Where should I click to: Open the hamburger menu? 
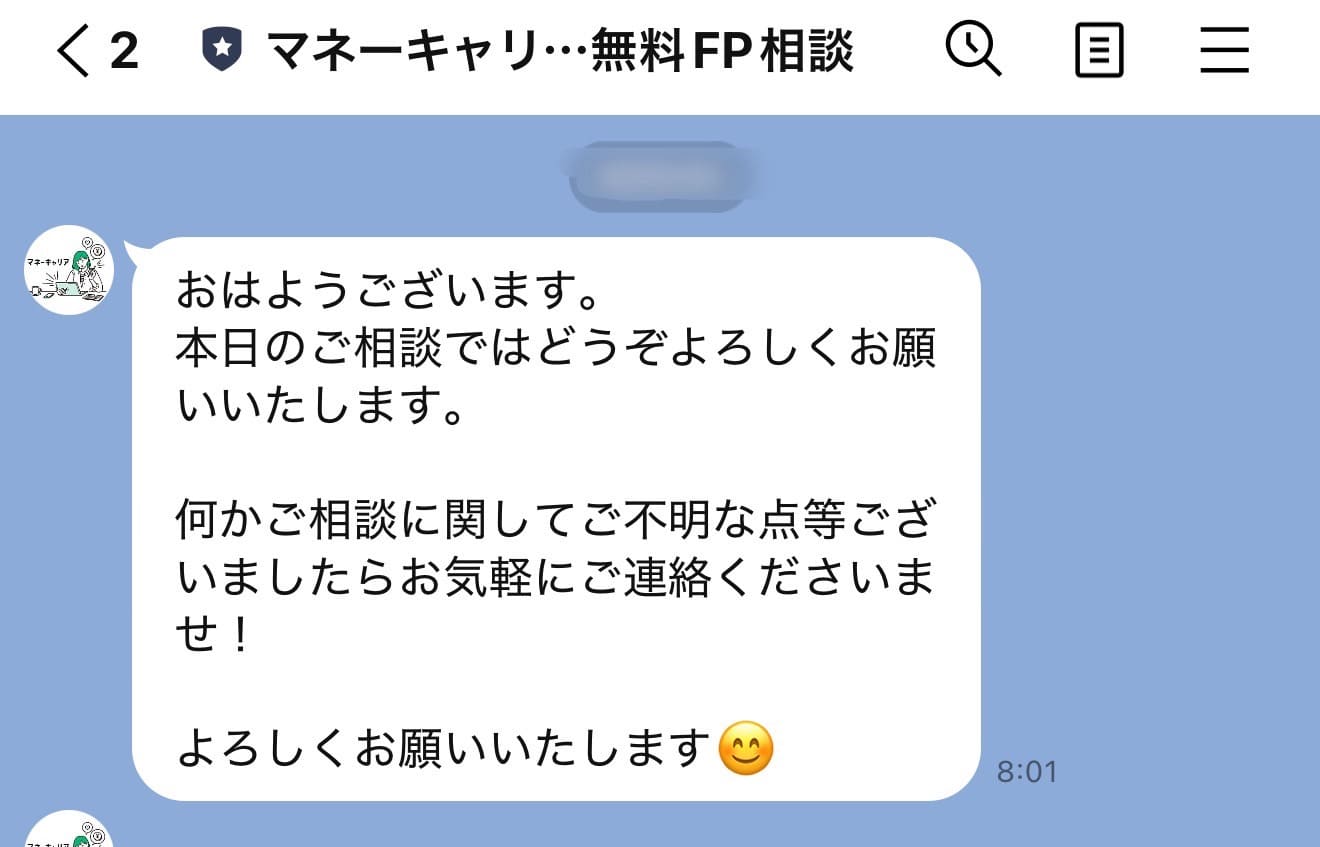point(1224,51)
